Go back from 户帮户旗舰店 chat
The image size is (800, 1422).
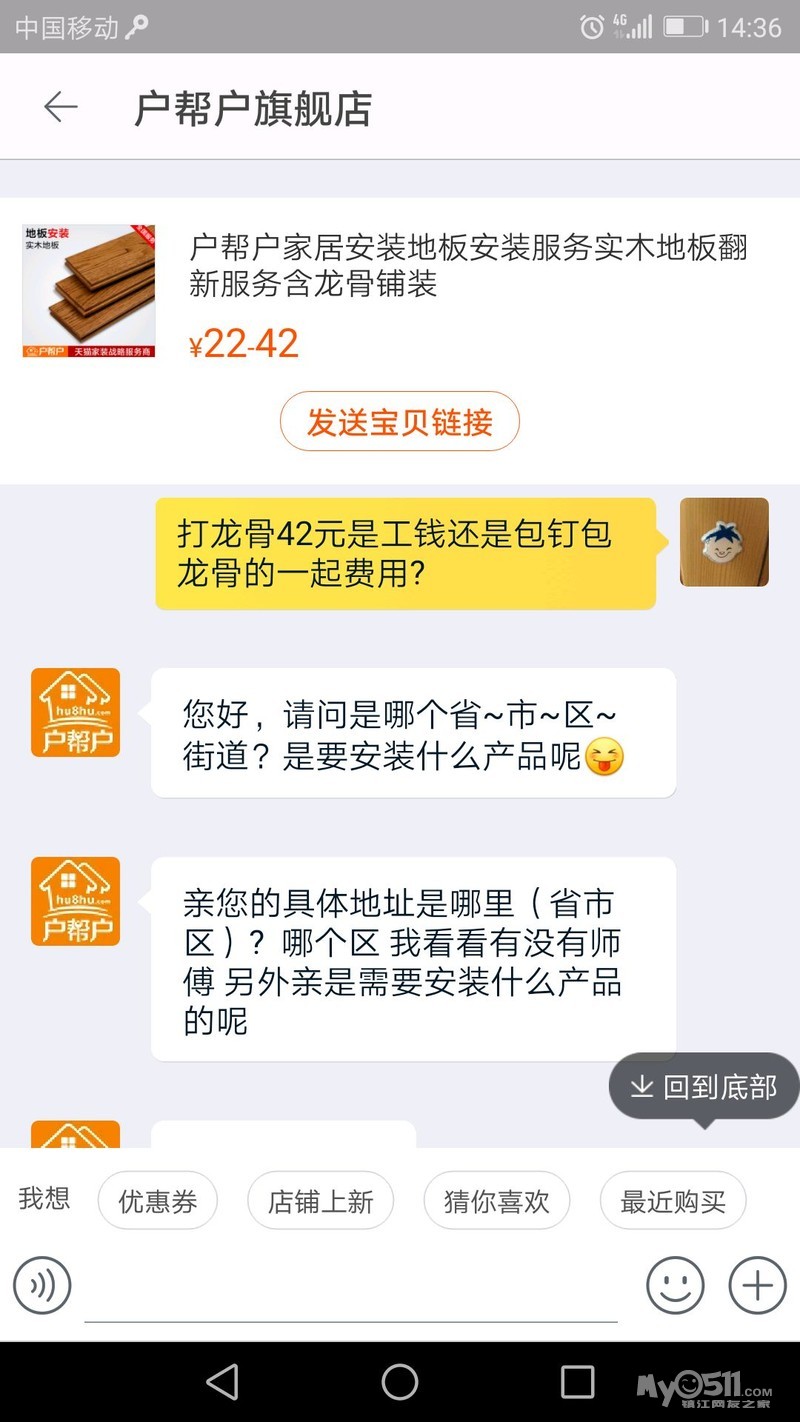(61, 107)
